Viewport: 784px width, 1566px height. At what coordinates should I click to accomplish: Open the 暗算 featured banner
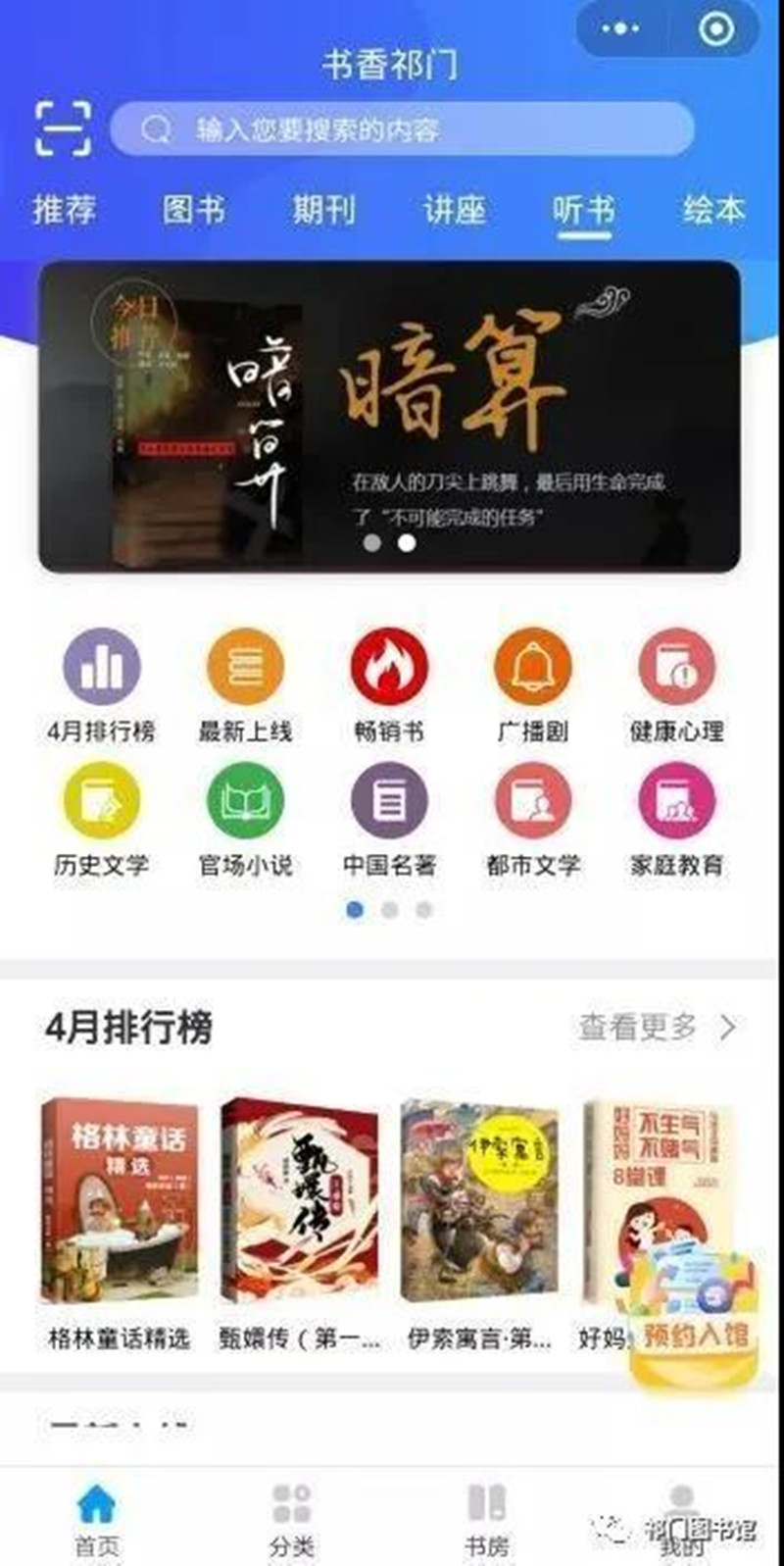[x=389, y=416]
